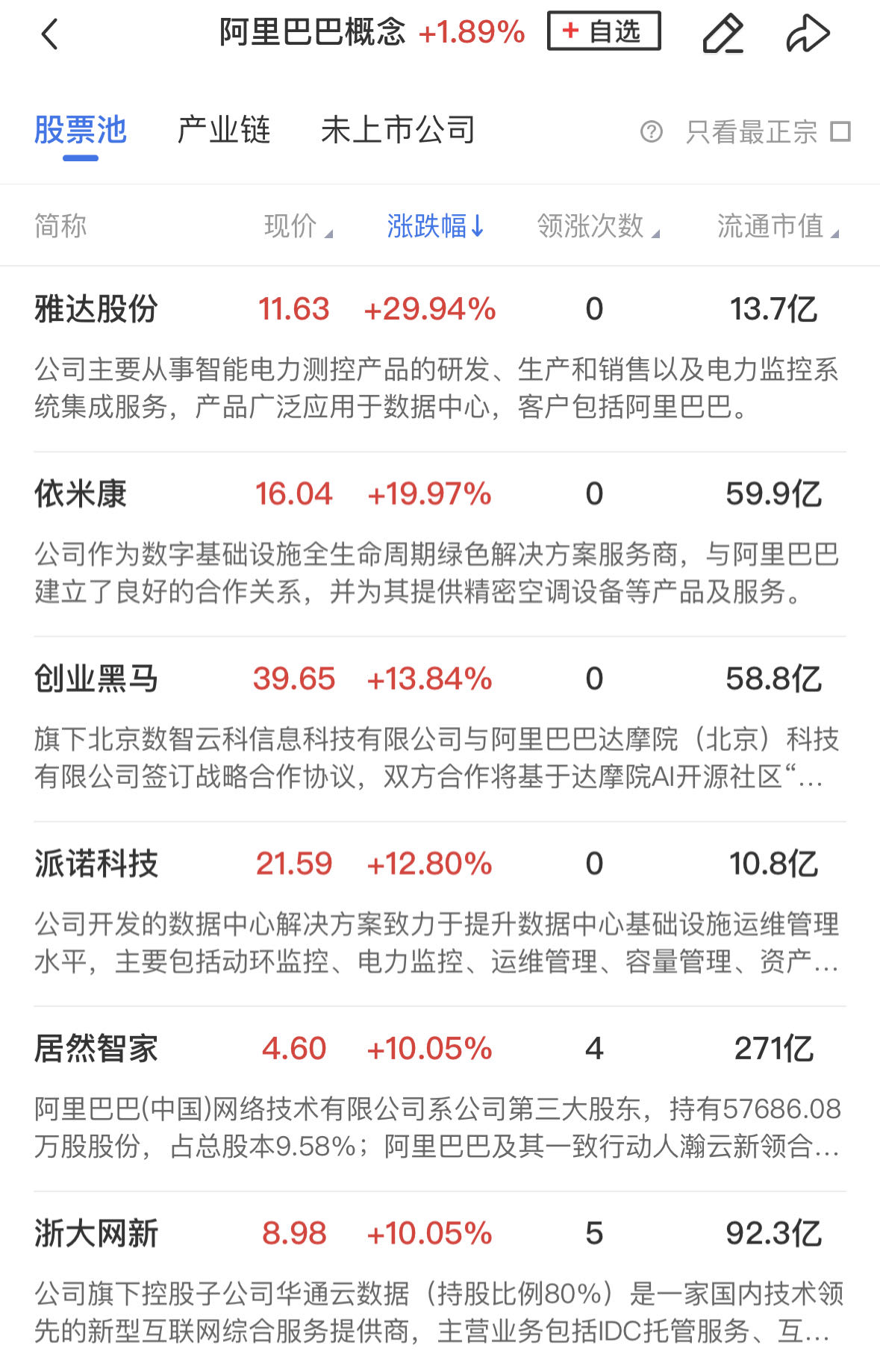Open the edit pencil icon
This screenshot has width=880, height=1372.
[x=723, y=34]
